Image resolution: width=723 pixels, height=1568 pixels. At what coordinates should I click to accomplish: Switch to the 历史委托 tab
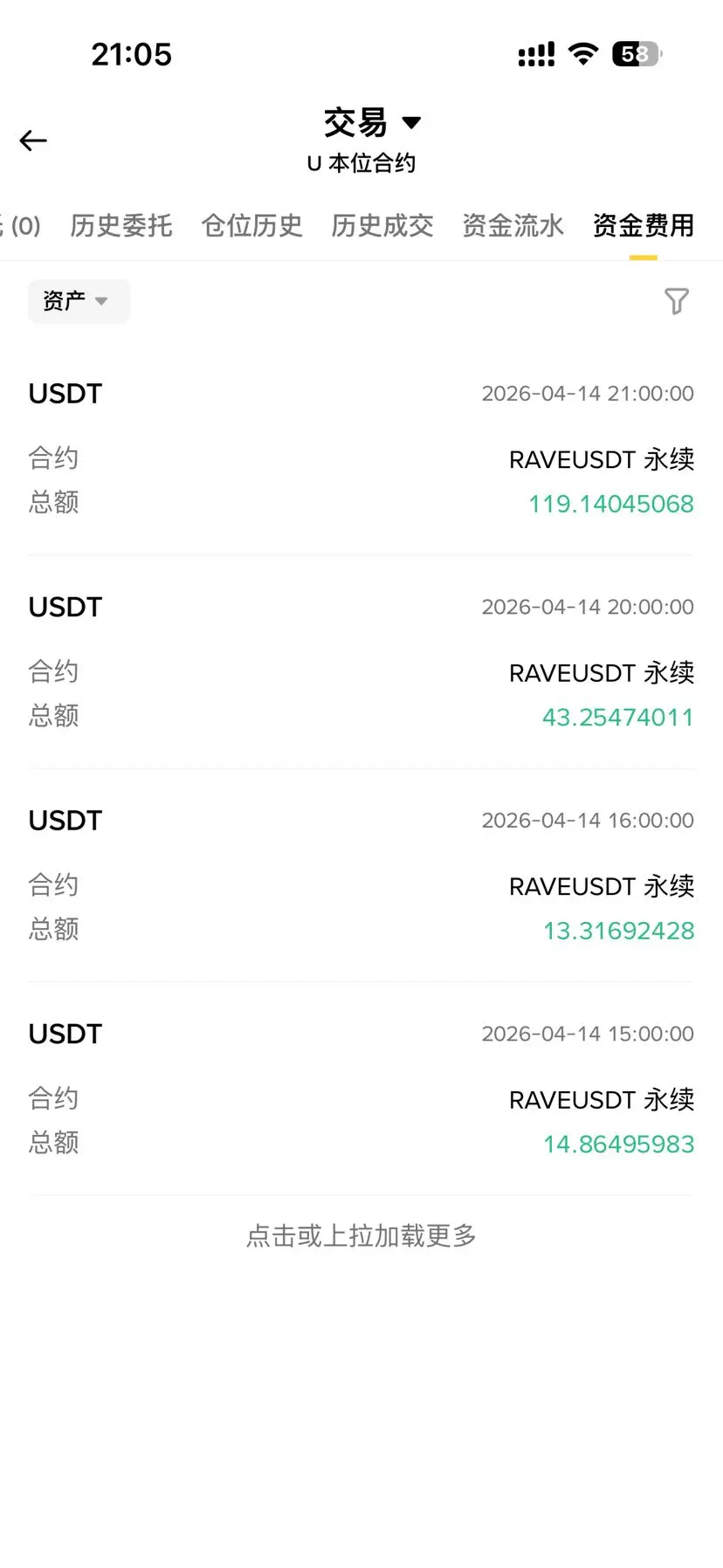[121, 226]
